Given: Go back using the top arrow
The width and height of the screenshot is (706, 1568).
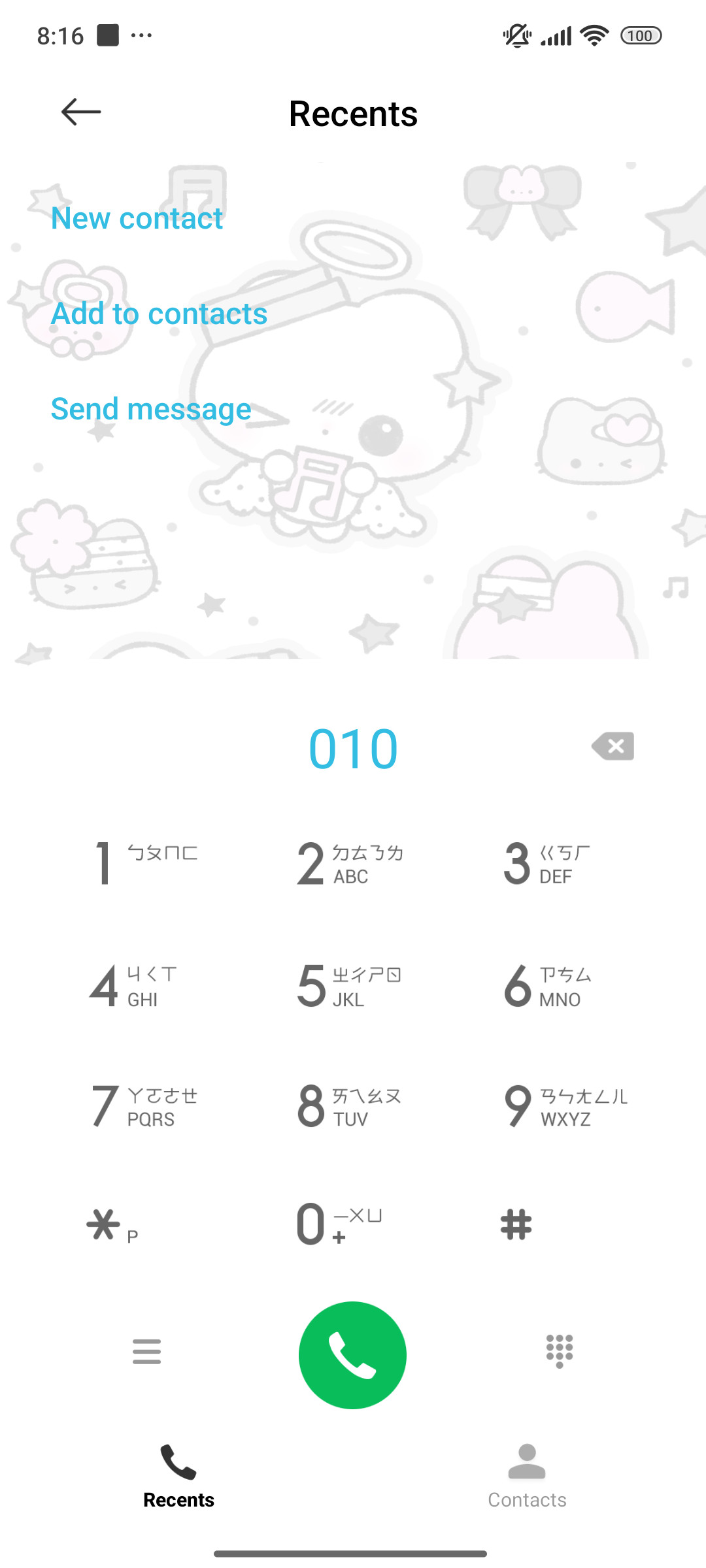Looking at the screenshot, I should pyautogui.click(x=81, y=112).
